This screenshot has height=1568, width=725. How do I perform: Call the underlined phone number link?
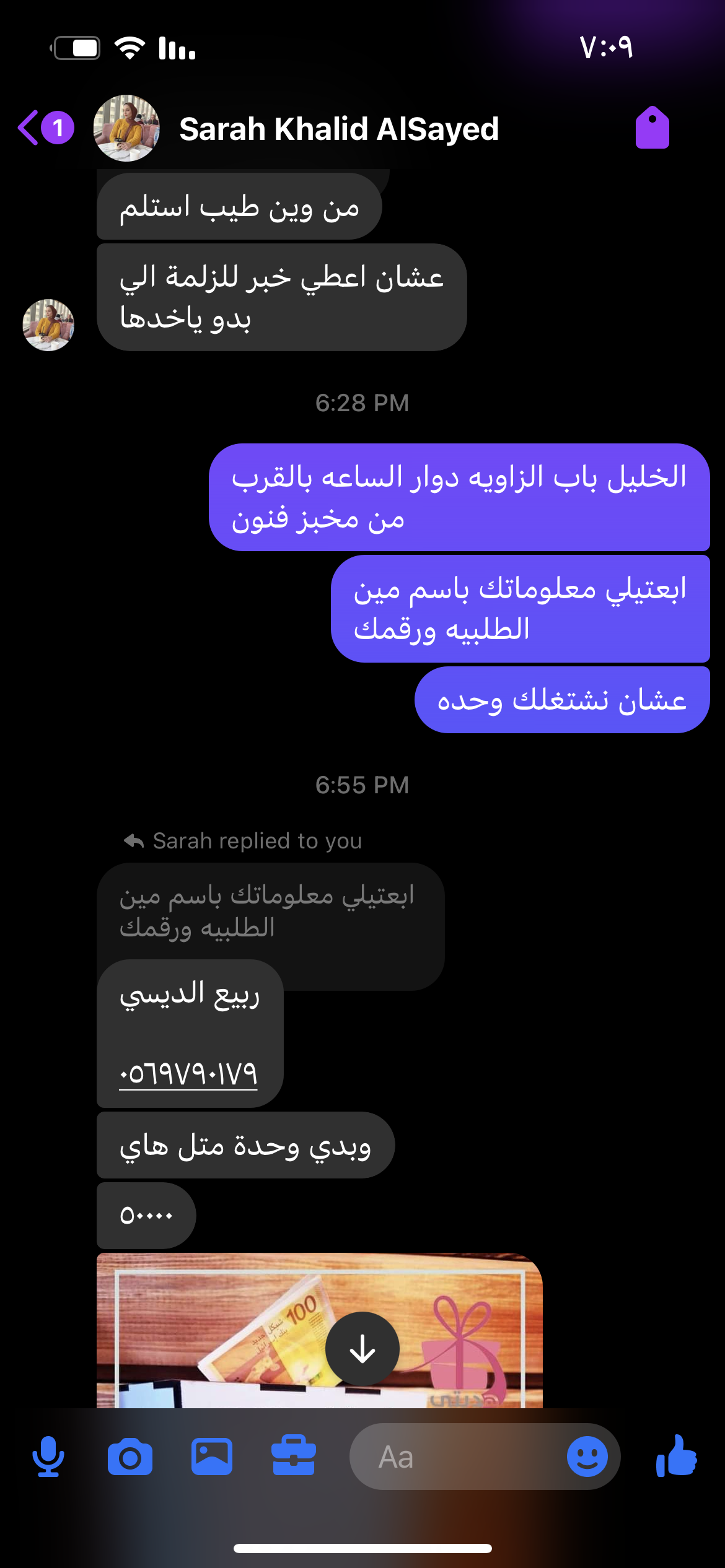pyautogui.click(x=188, y=1074)
